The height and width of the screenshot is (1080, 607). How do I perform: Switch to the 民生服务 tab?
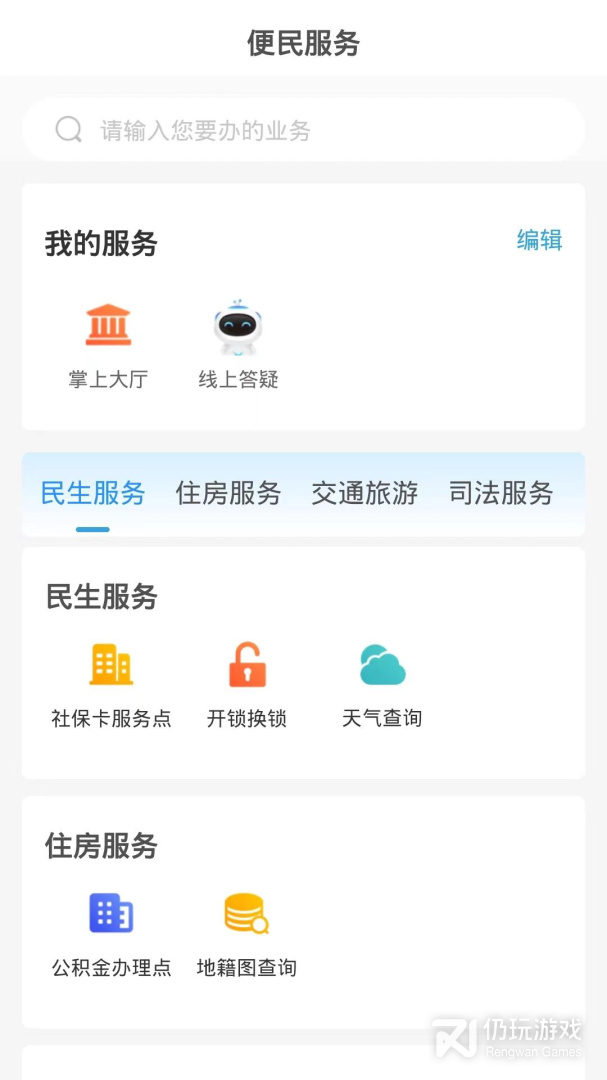click(x=93, y=493)
